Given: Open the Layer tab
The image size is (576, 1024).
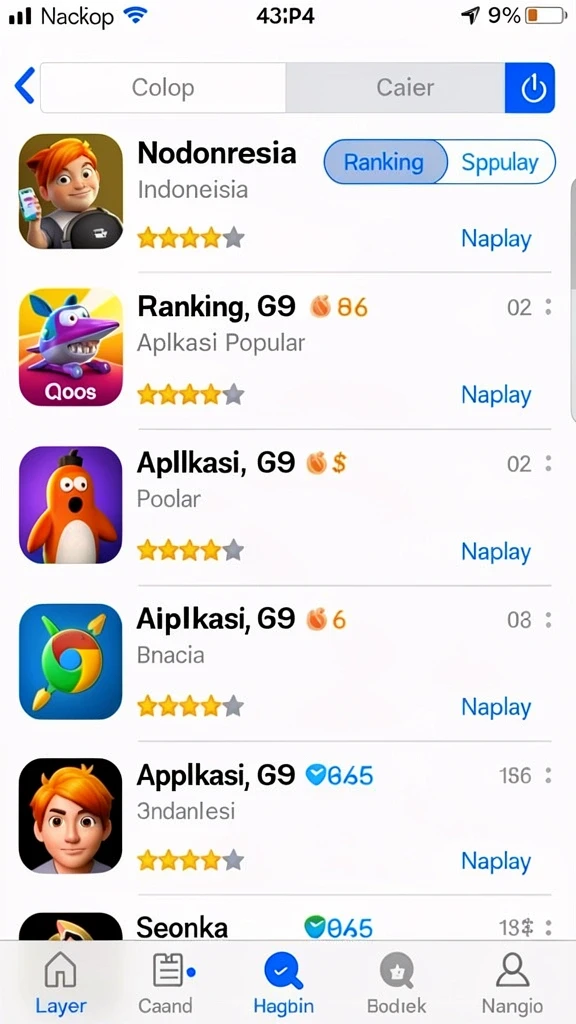Looking at the screenshot, I should [60, 983].
